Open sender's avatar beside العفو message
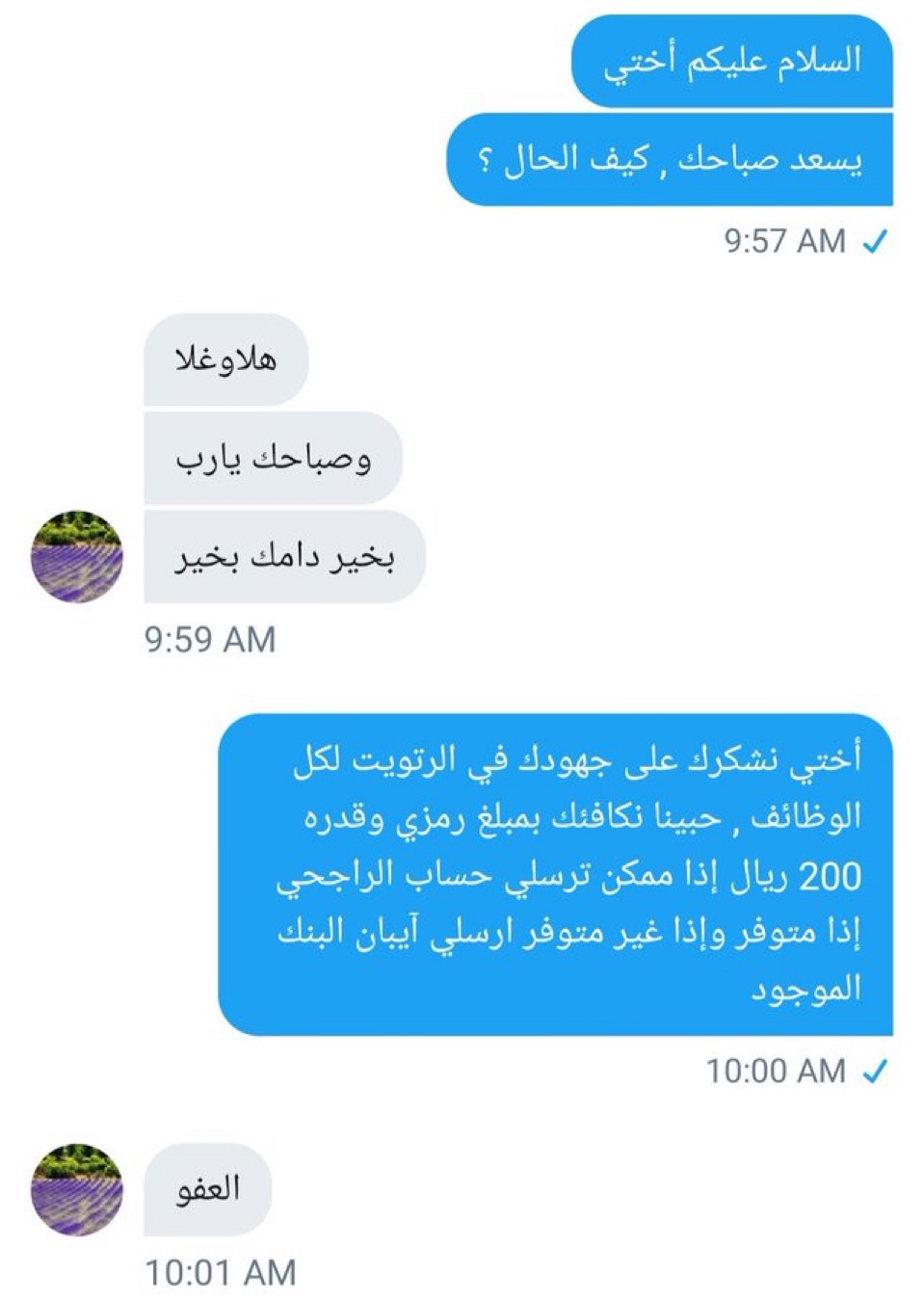Screen dimensions: 924x1300 [x=77, y=1189]
